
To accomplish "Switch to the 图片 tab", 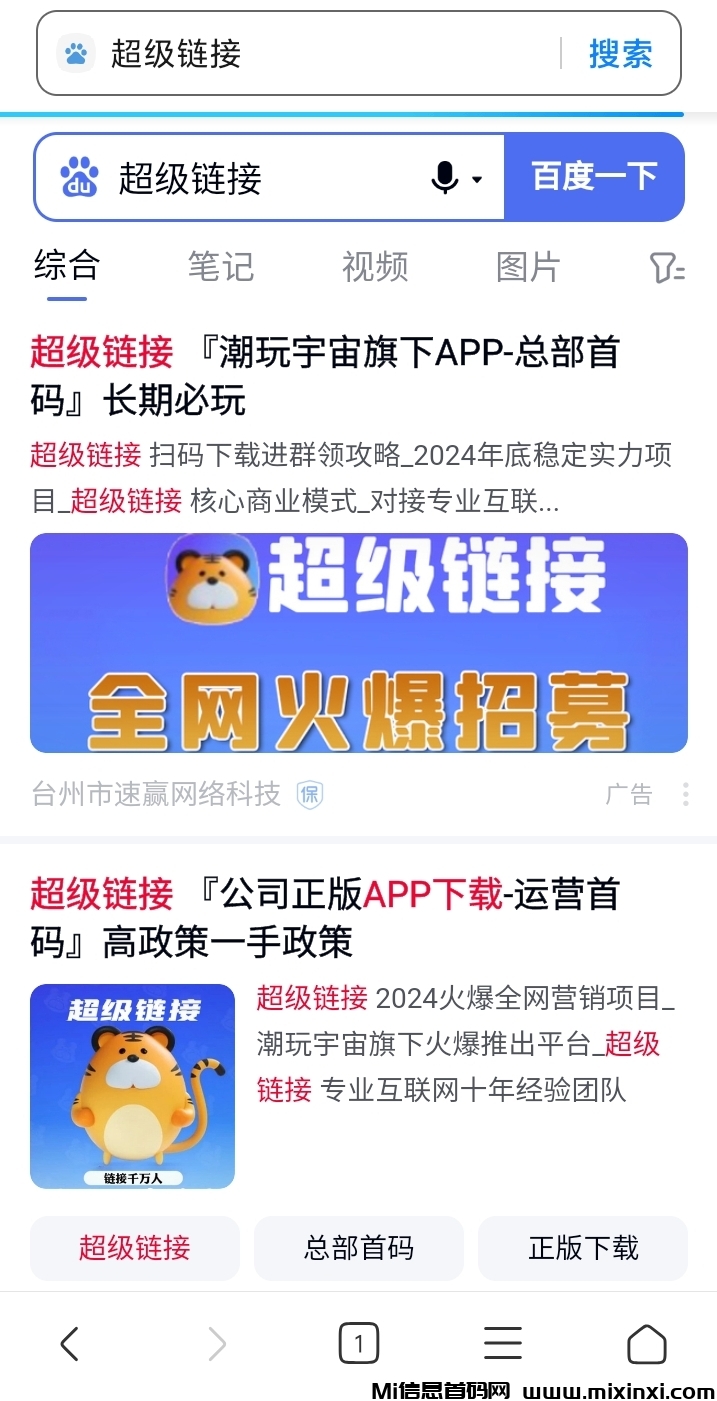I will 528,267.
